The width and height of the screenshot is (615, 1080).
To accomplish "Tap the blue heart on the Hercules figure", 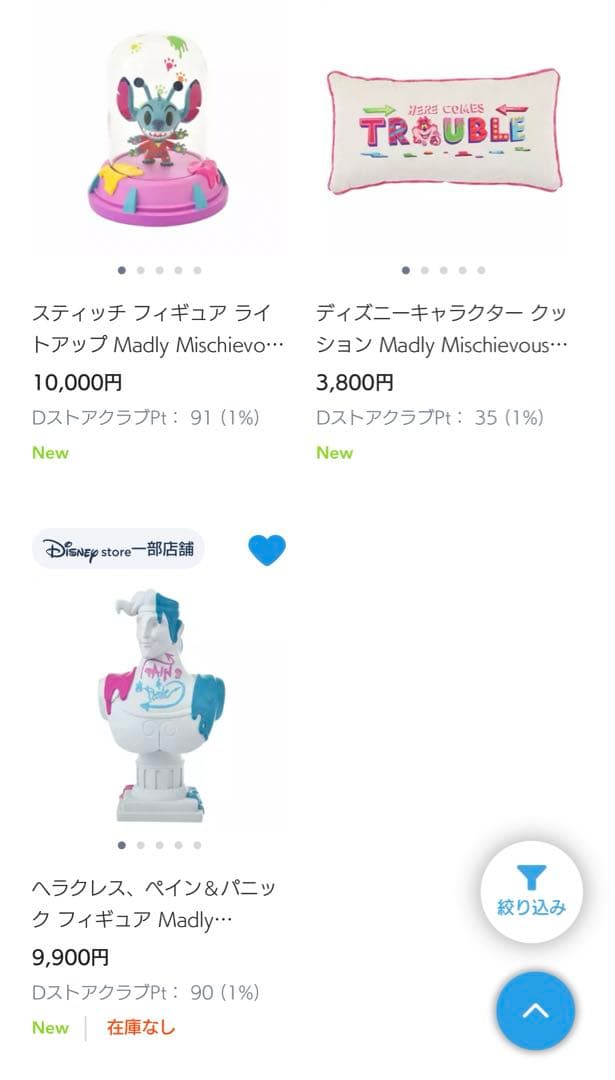I will 267,549.
